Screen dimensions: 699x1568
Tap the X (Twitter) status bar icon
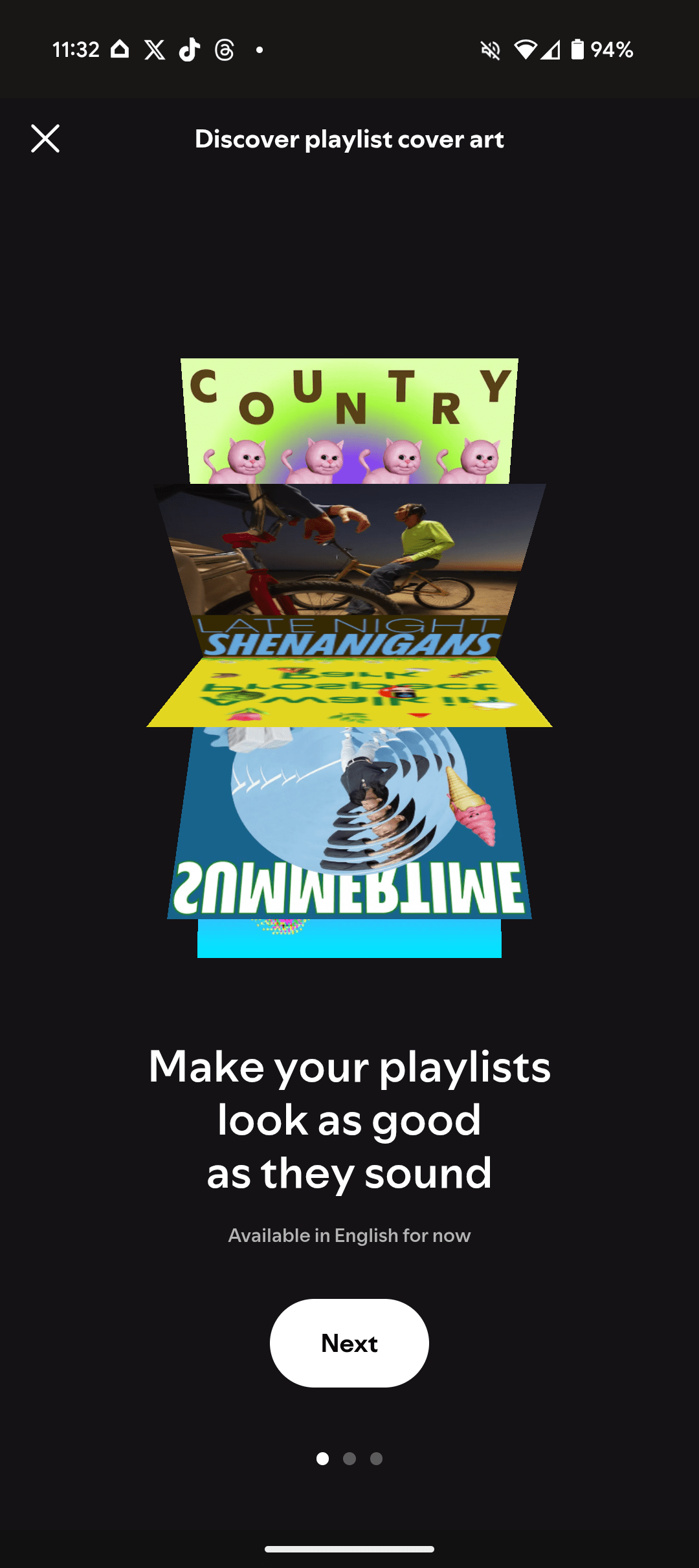click(x=154, y=49)
